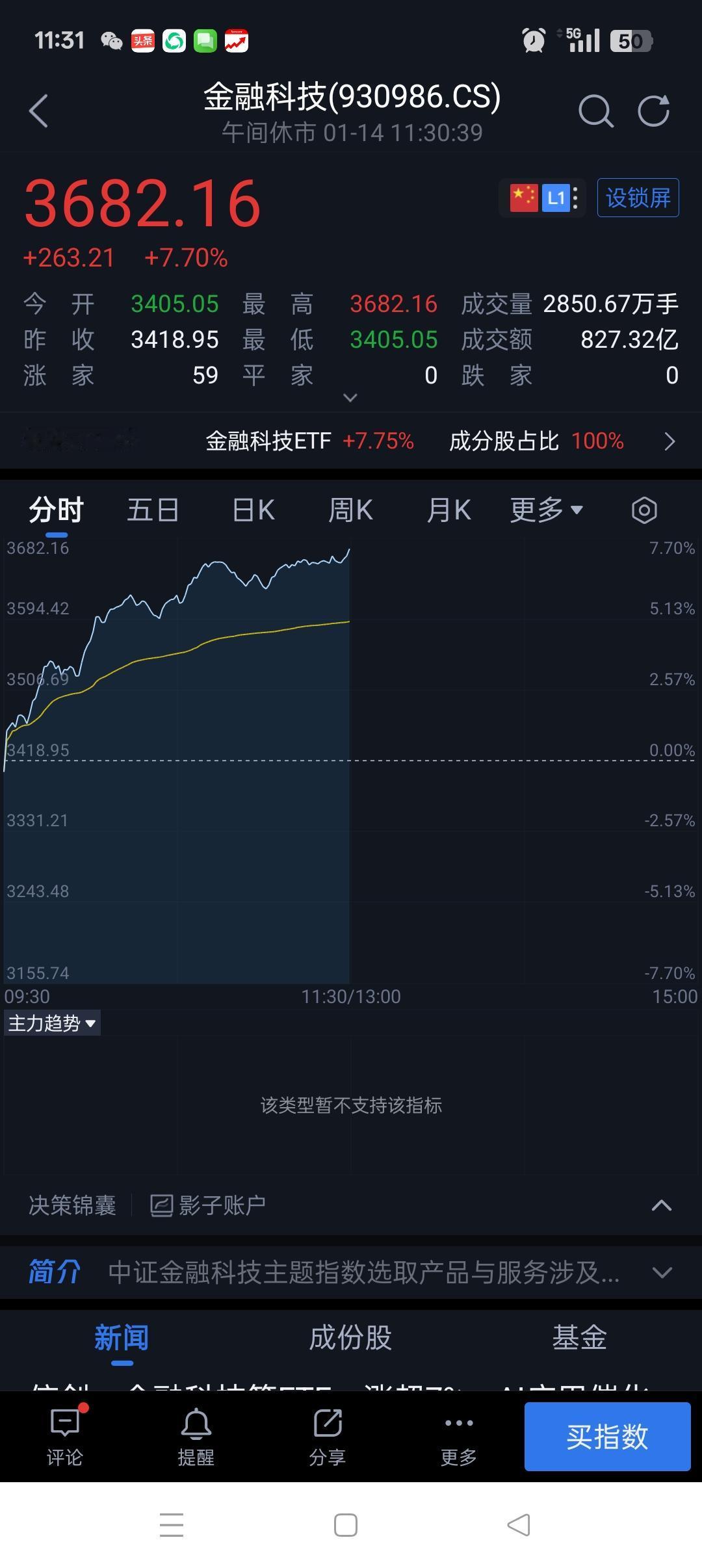This screenshot has height=1568, width=702.
Task: Open 影子账户 (shadow account) icon
Action: 163,1204
